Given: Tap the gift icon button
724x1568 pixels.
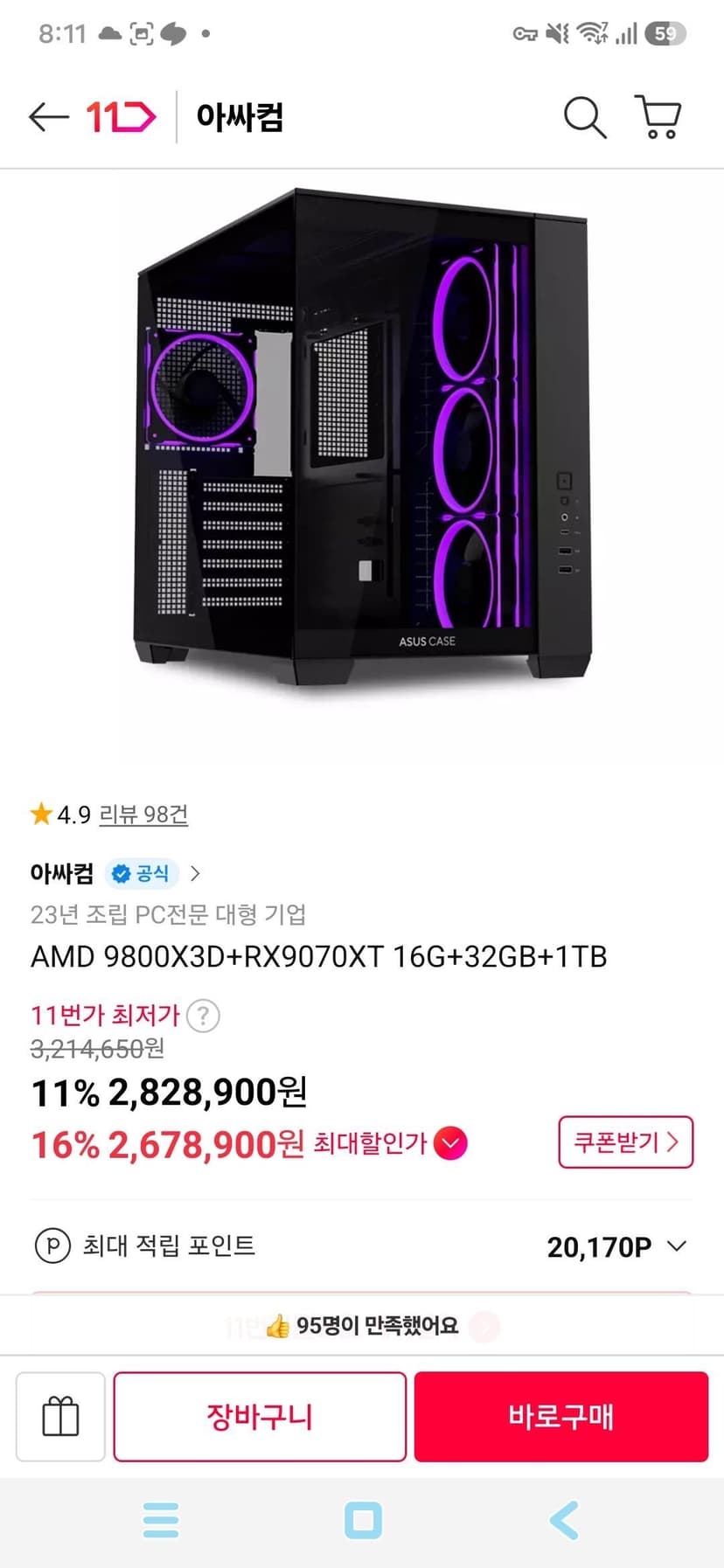Looking at the screenshot, I should click(x=60, y=1417).
